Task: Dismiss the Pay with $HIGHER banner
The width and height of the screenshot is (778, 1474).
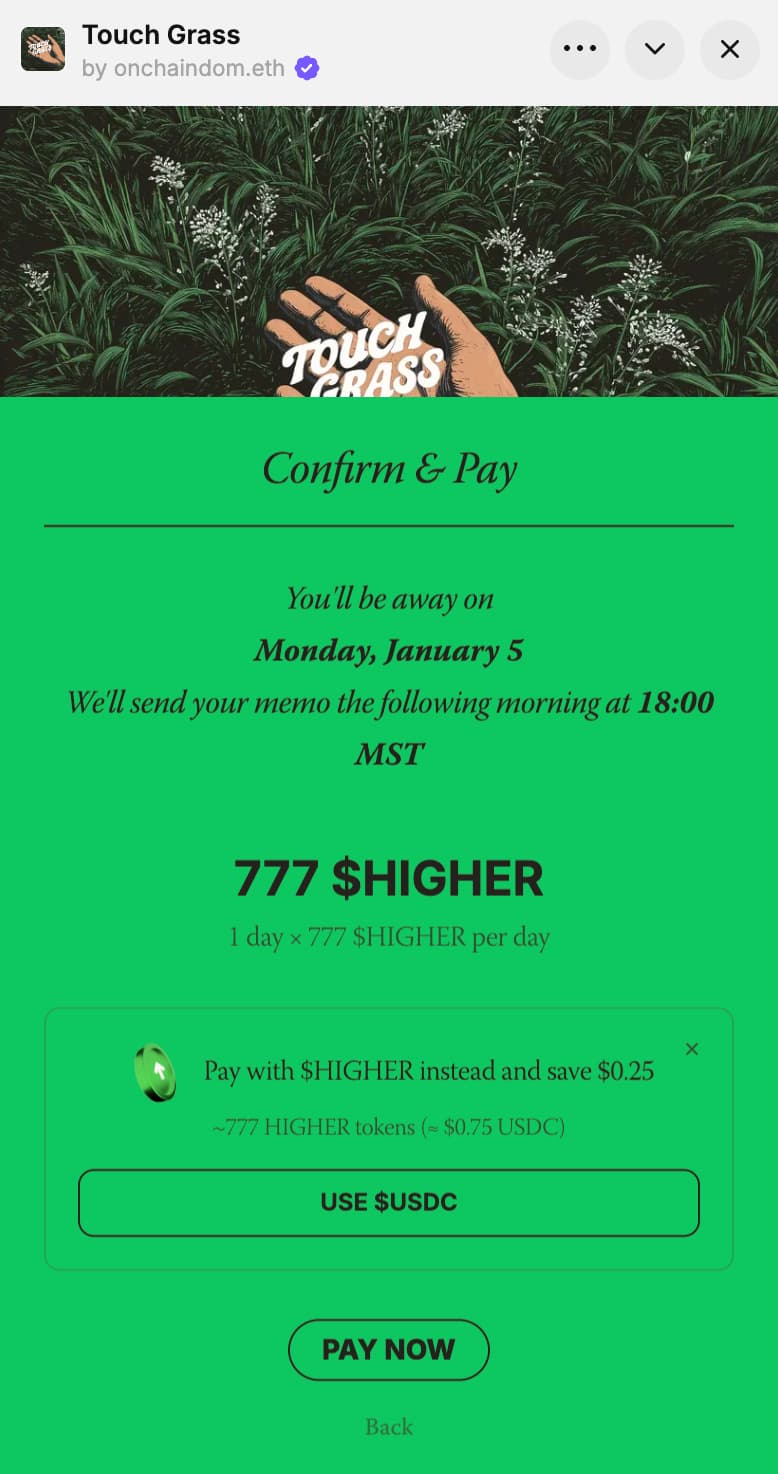Action: point(692,1049)
